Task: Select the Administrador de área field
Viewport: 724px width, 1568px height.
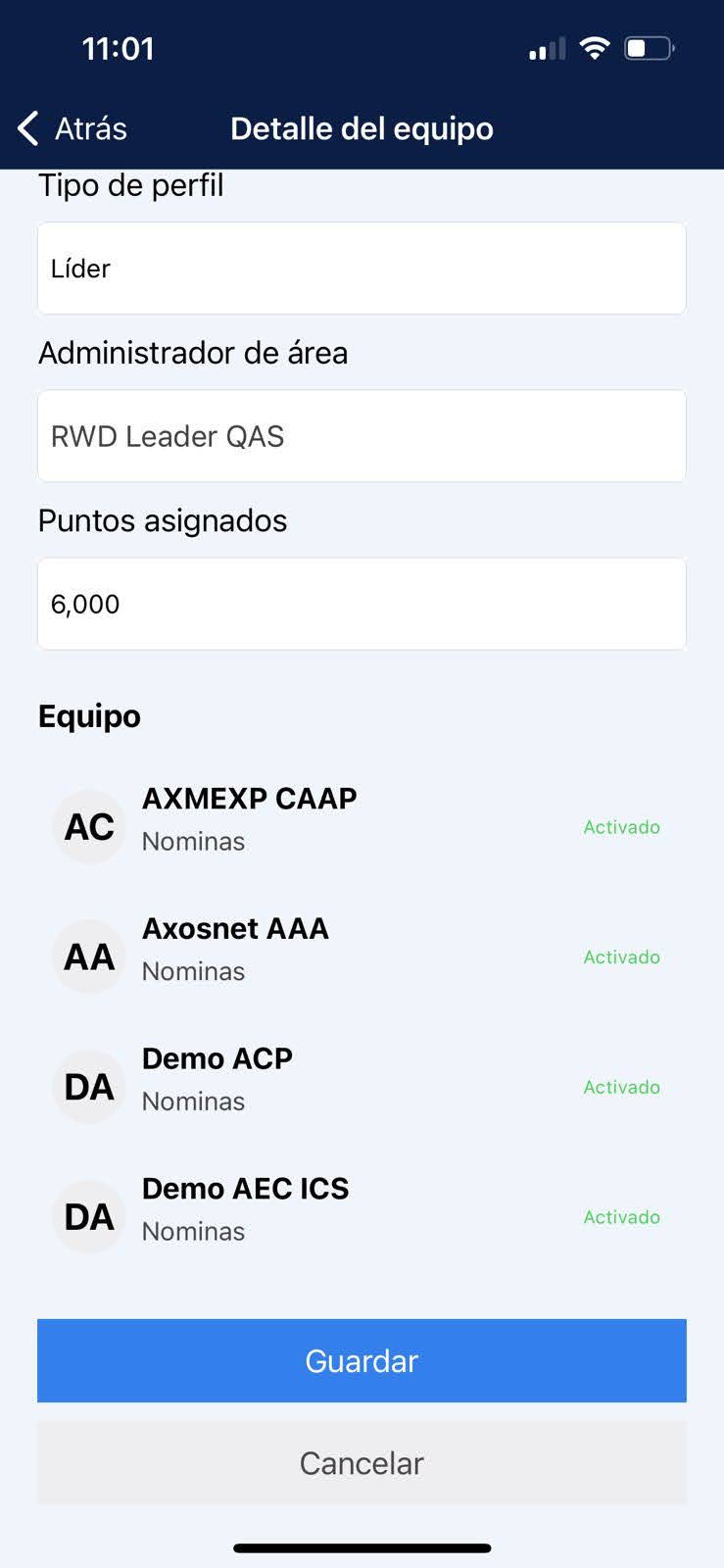Action: (x=362, y=436)
